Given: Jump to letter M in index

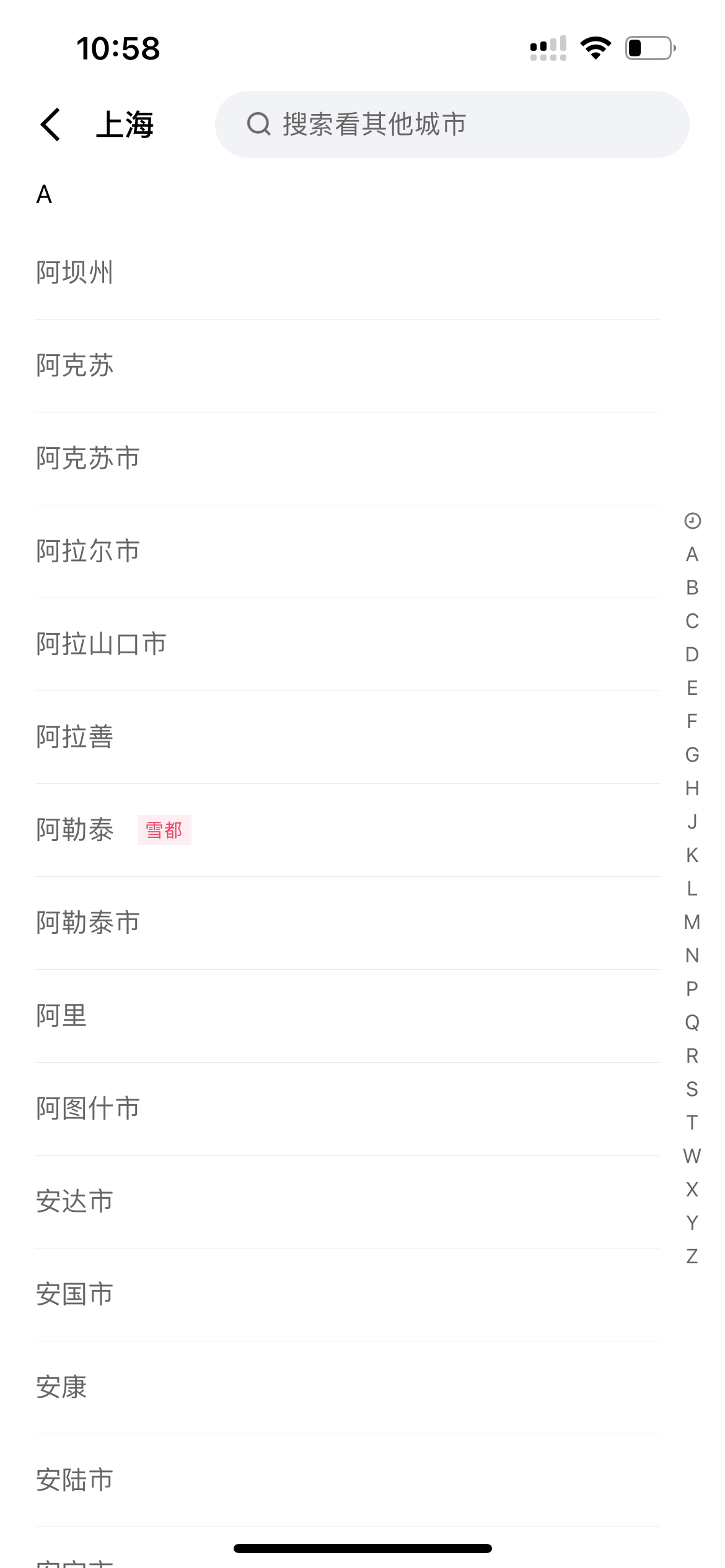Looking at the screenshot, I should pos(692,922).
